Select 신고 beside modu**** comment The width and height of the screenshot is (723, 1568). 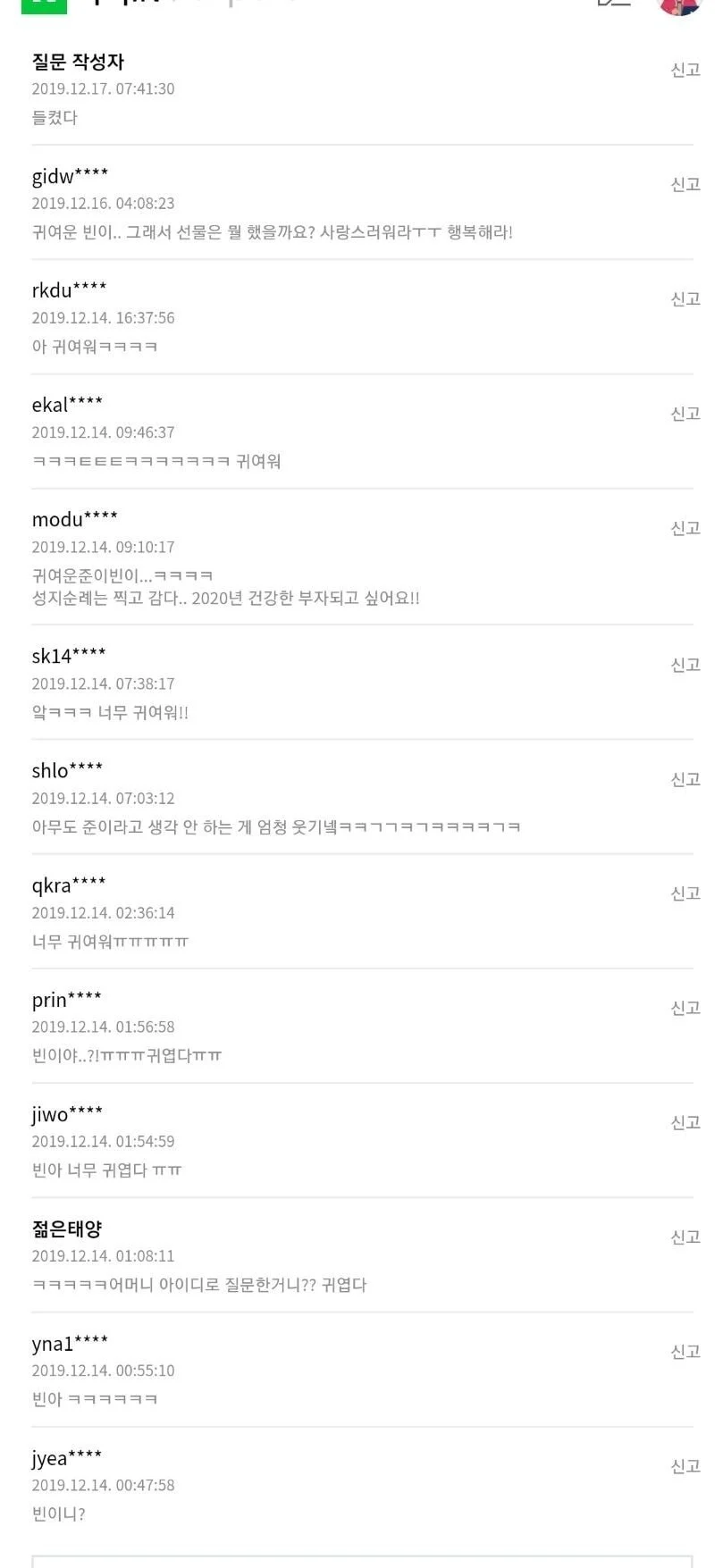click(x=685, y=528)
